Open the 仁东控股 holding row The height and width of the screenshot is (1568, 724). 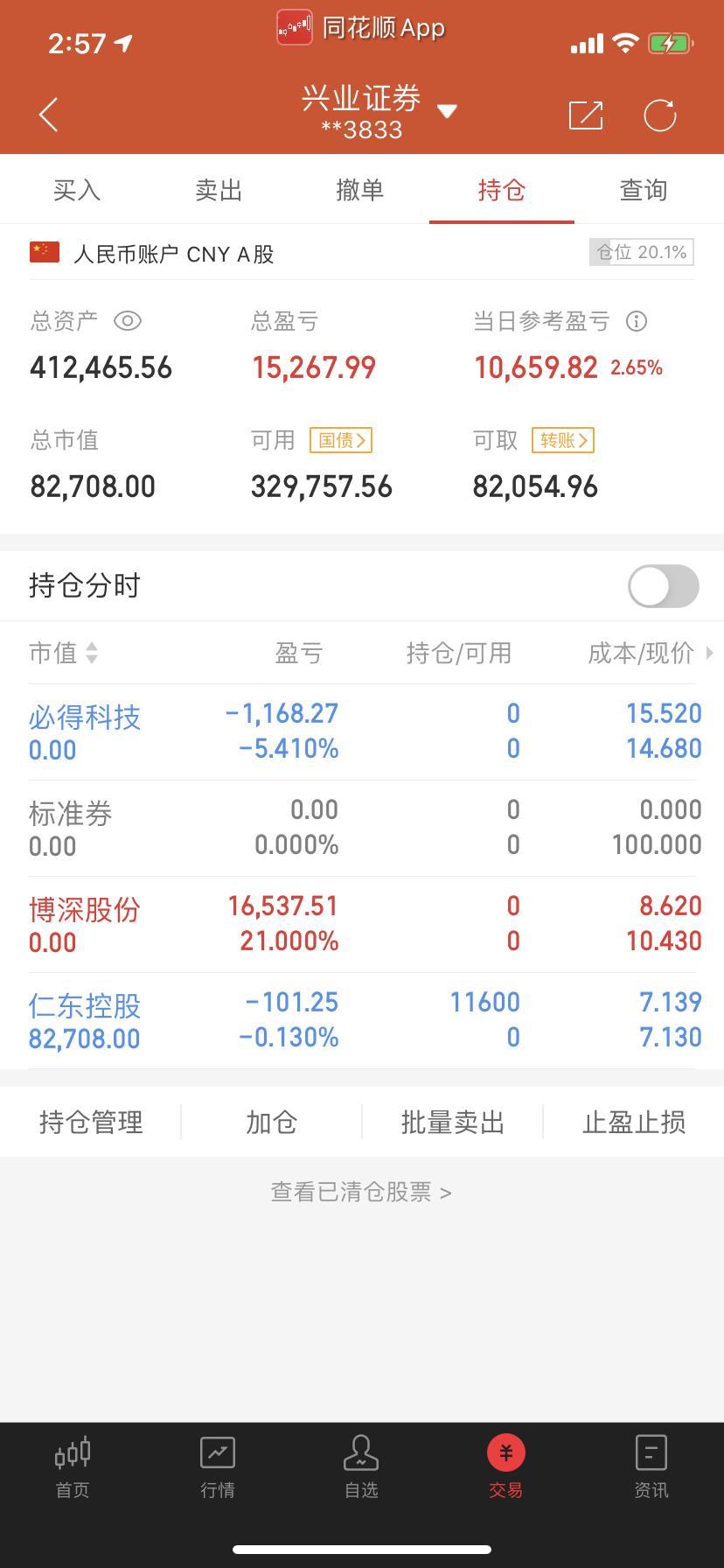pyautogui.click(x=362, y=1020)
